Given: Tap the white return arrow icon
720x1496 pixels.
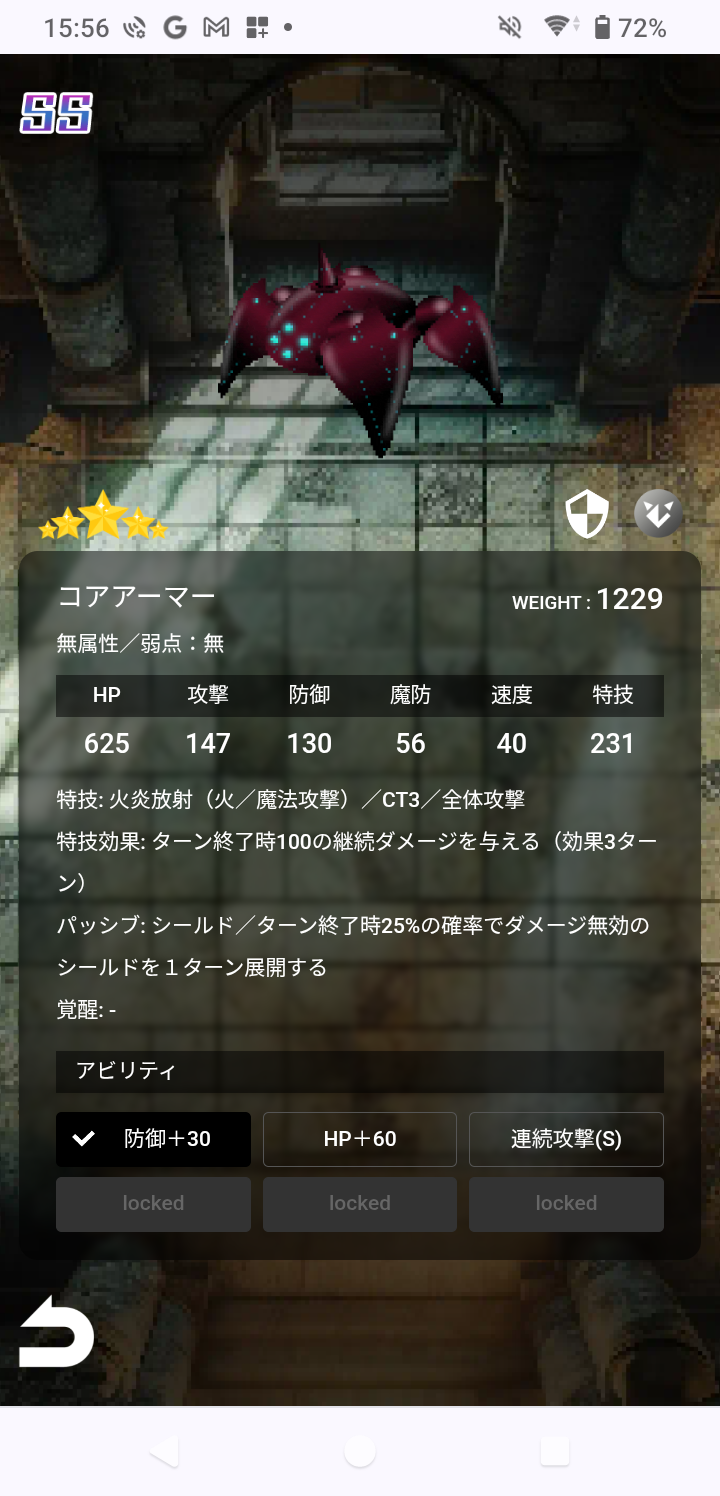Looking at the screenshot, I should click(57, 1331).
